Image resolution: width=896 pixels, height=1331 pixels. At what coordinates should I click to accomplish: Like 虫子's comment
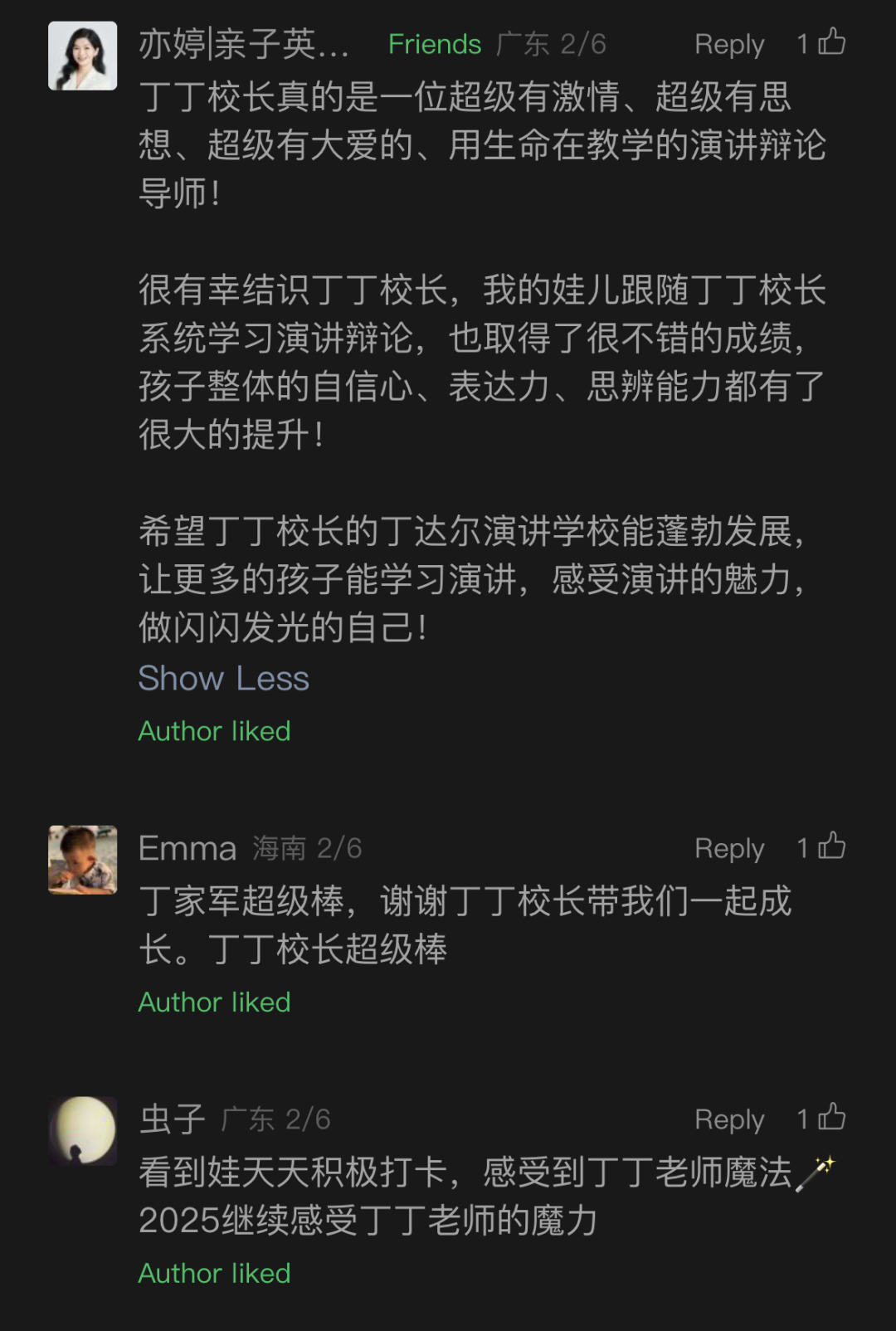point(831,1118)
